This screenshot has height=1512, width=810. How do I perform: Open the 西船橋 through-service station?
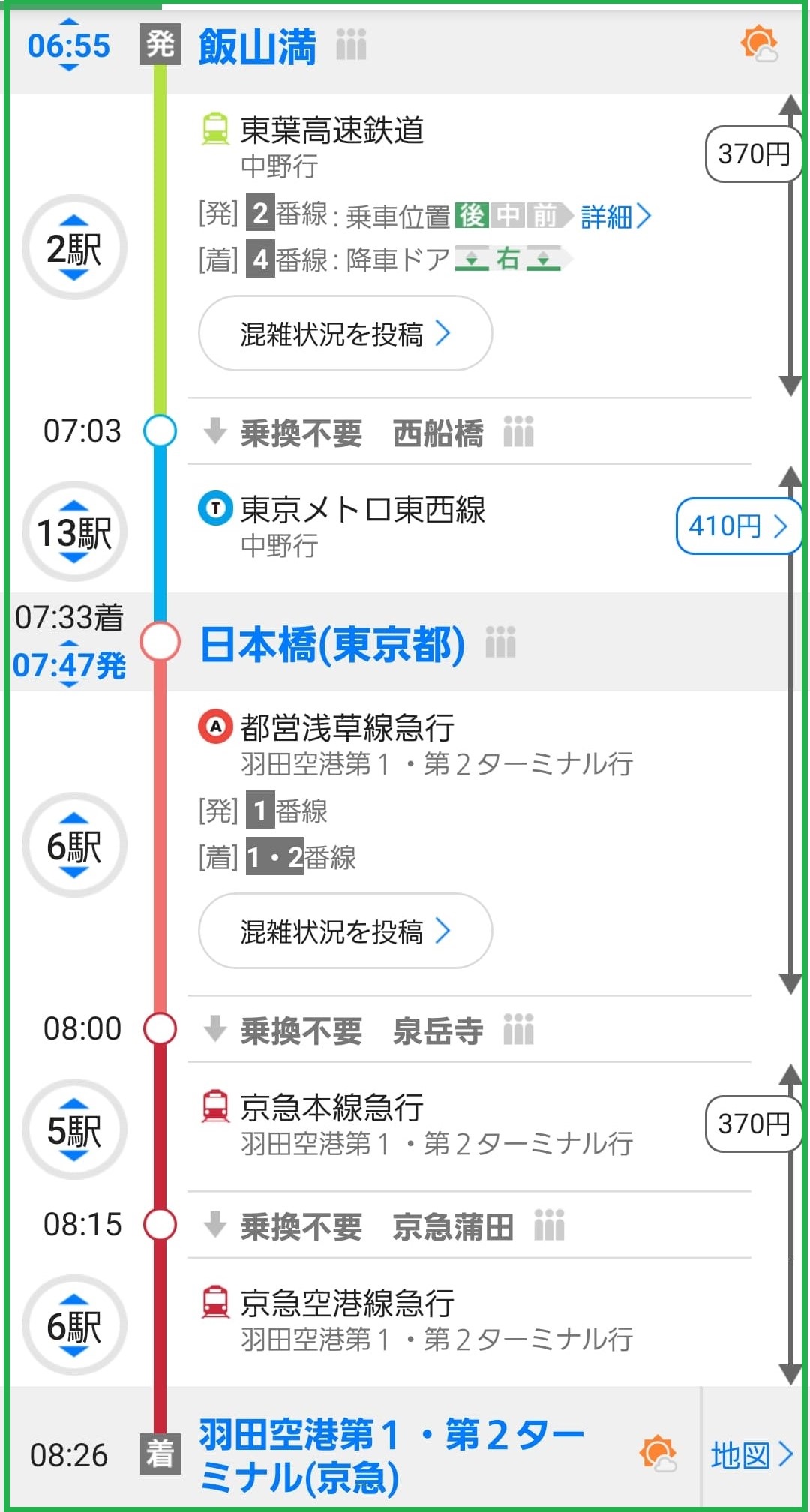point(438,433)
